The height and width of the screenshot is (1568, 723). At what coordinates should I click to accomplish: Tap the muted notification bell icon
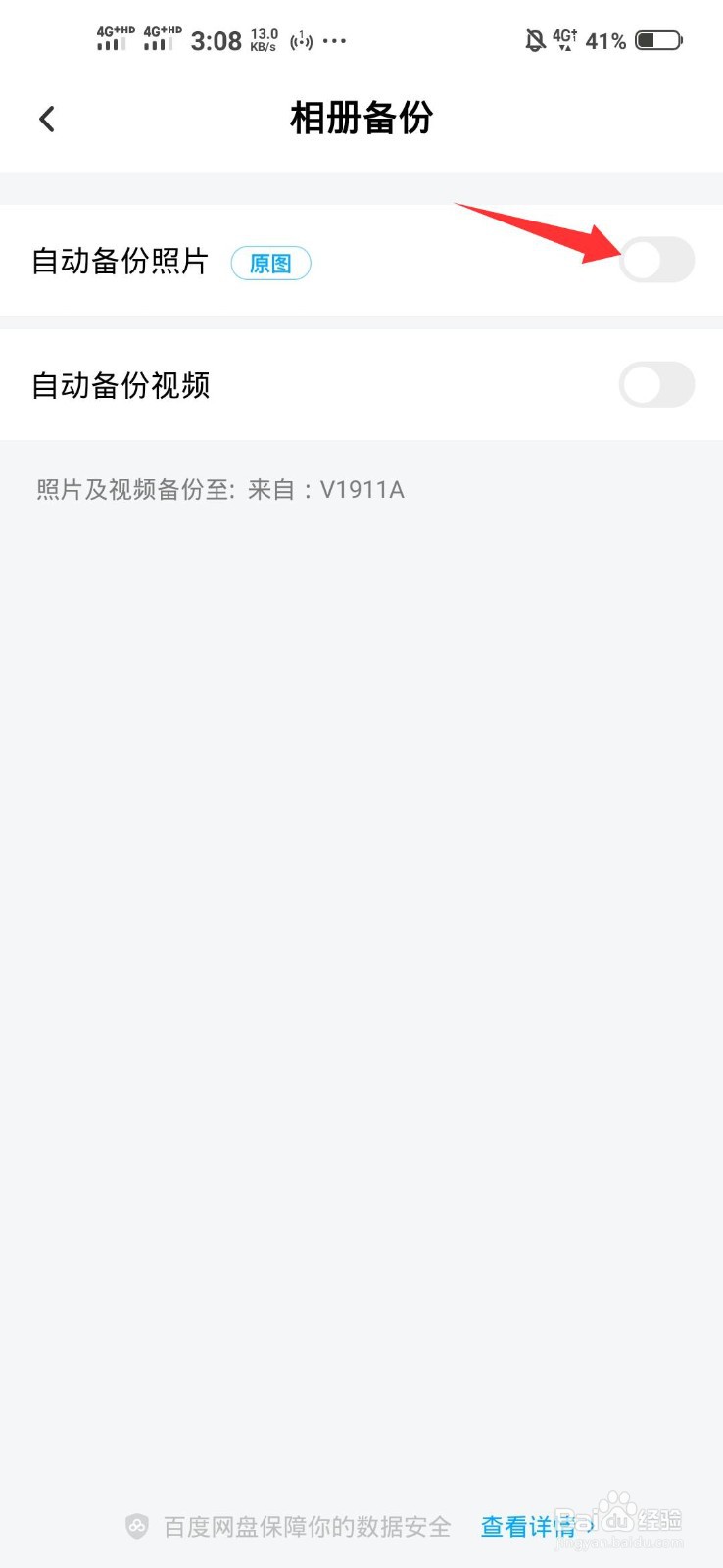[x=533, y=39]
